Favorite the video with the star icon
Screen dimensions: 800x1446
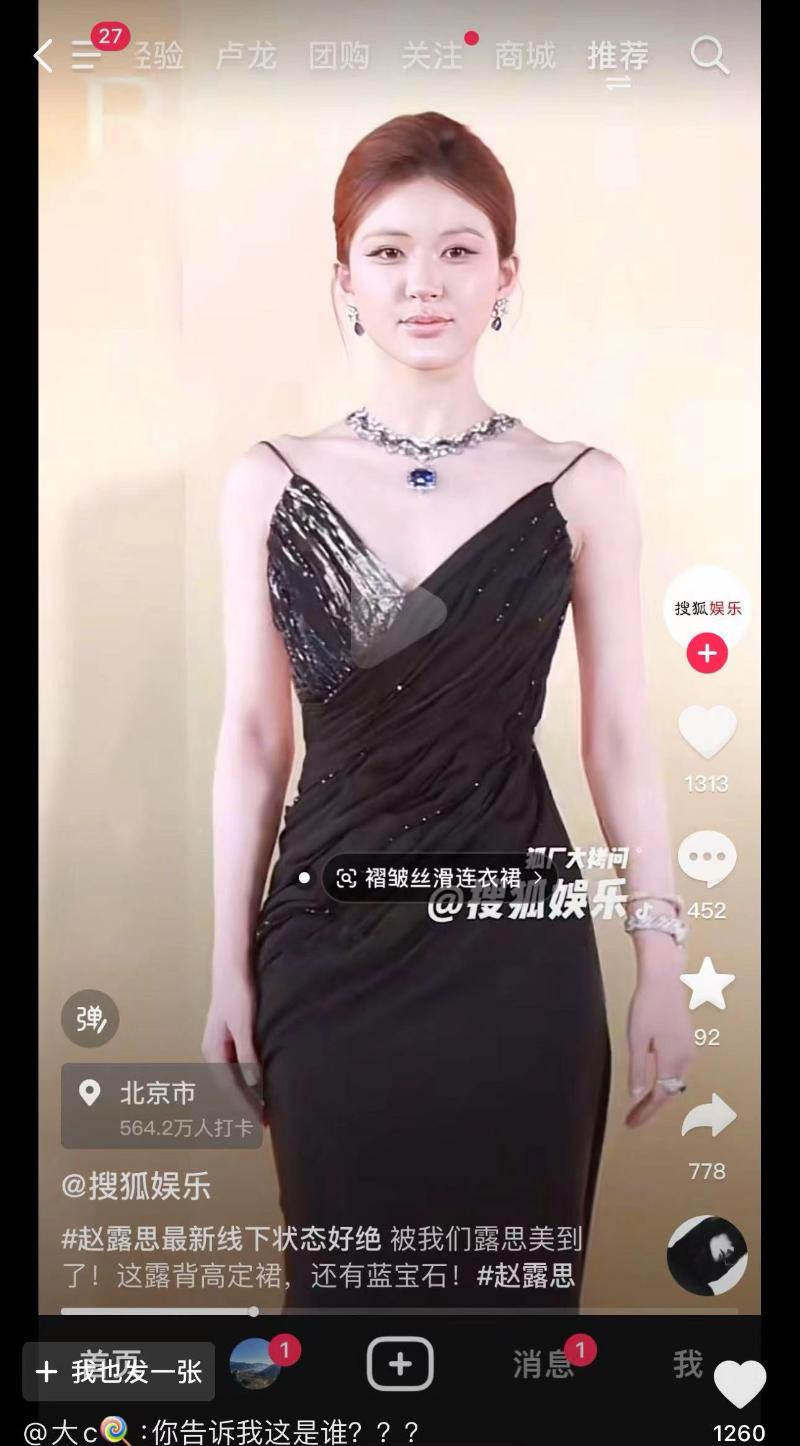pyautogui.click(x=706, y=985)
